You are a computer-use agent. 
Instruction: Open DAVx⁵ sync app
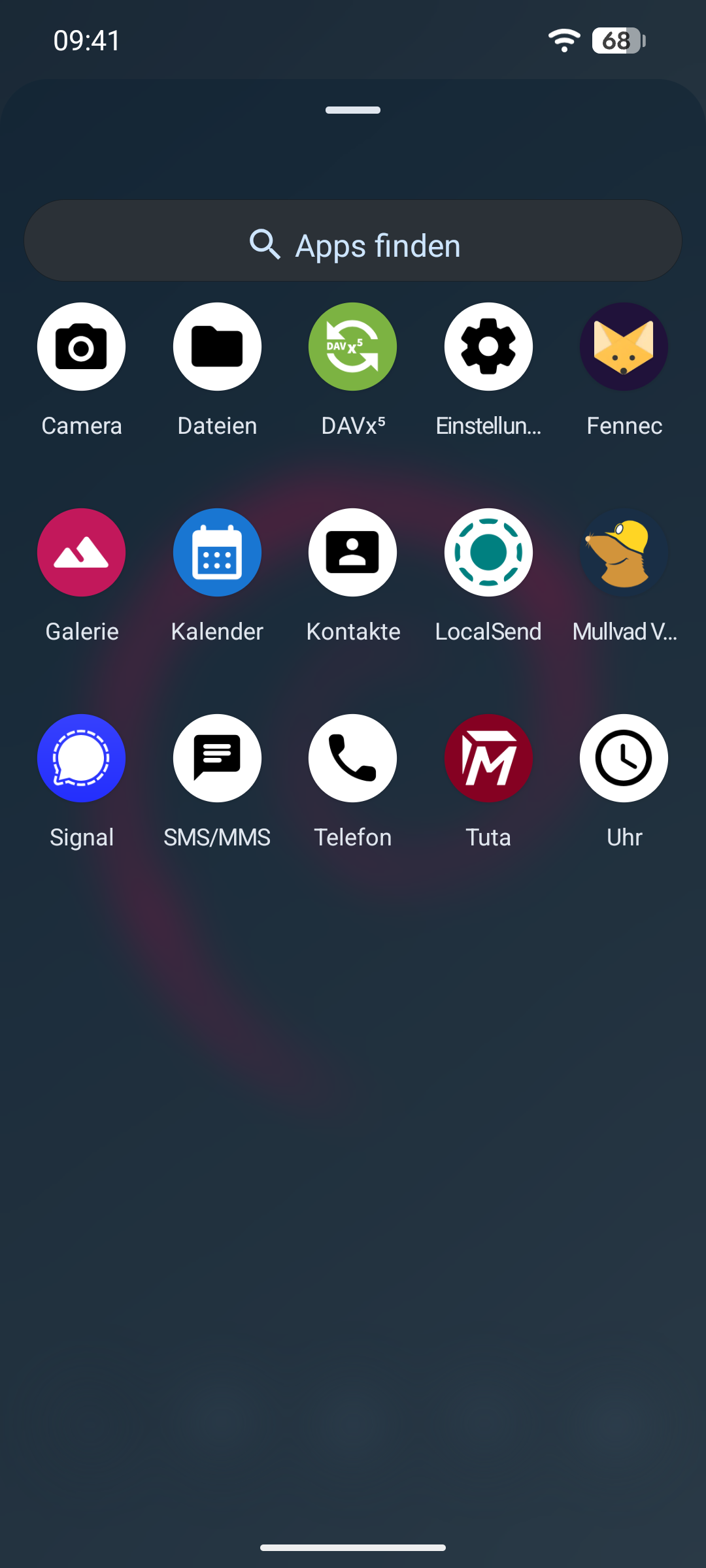(353, 347)
